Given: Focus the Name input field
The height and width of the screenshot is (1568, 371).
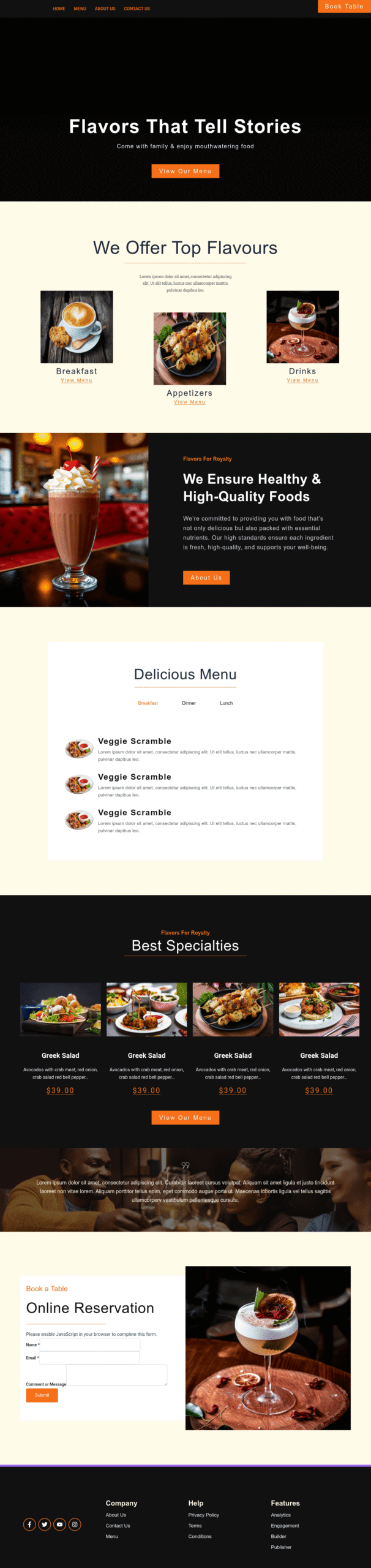Looking at the screenshot, I should click(x=90, y=1344).
